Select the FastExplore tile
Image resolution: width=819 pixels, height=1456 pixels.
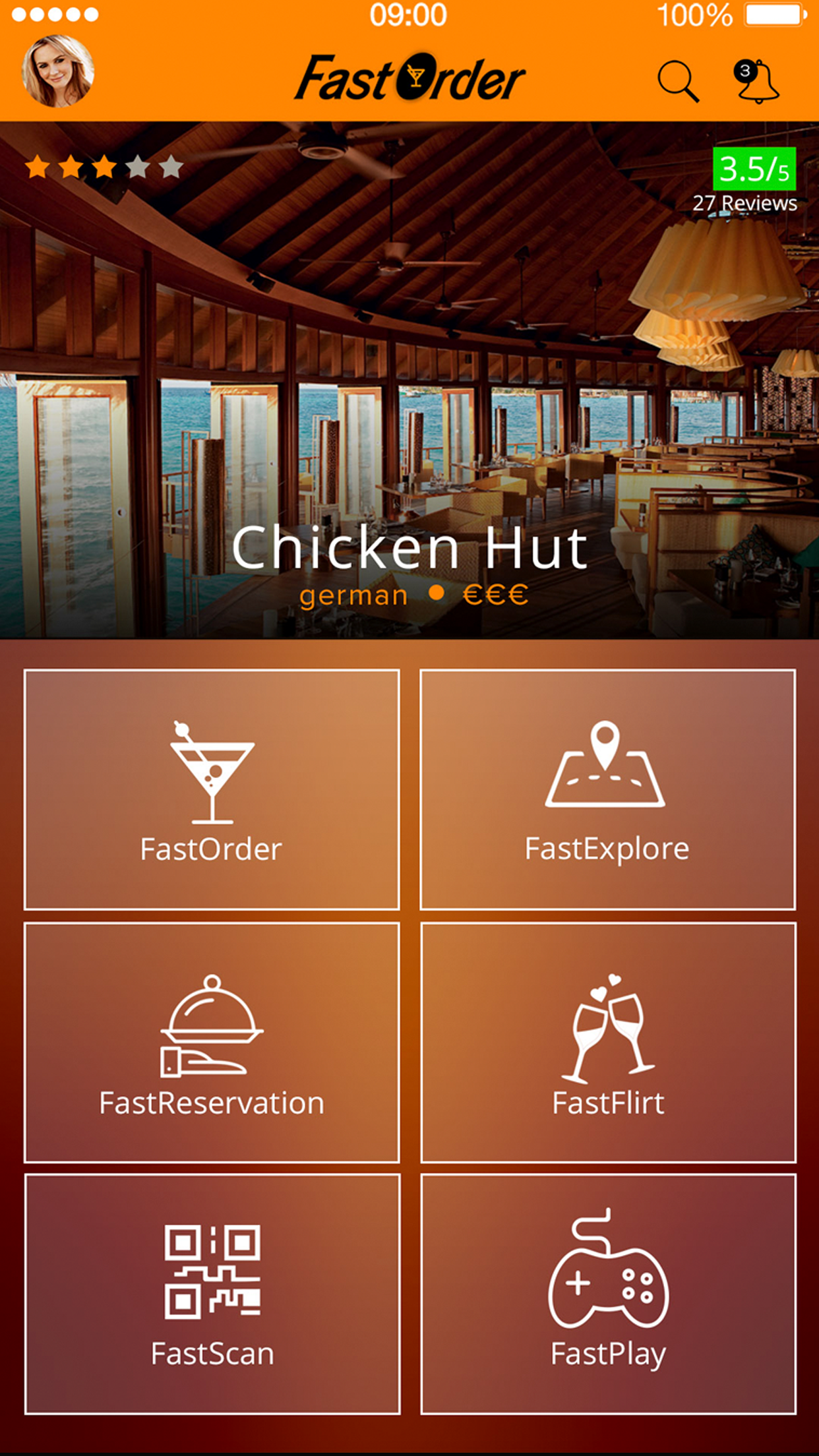(x=608, y=789)
